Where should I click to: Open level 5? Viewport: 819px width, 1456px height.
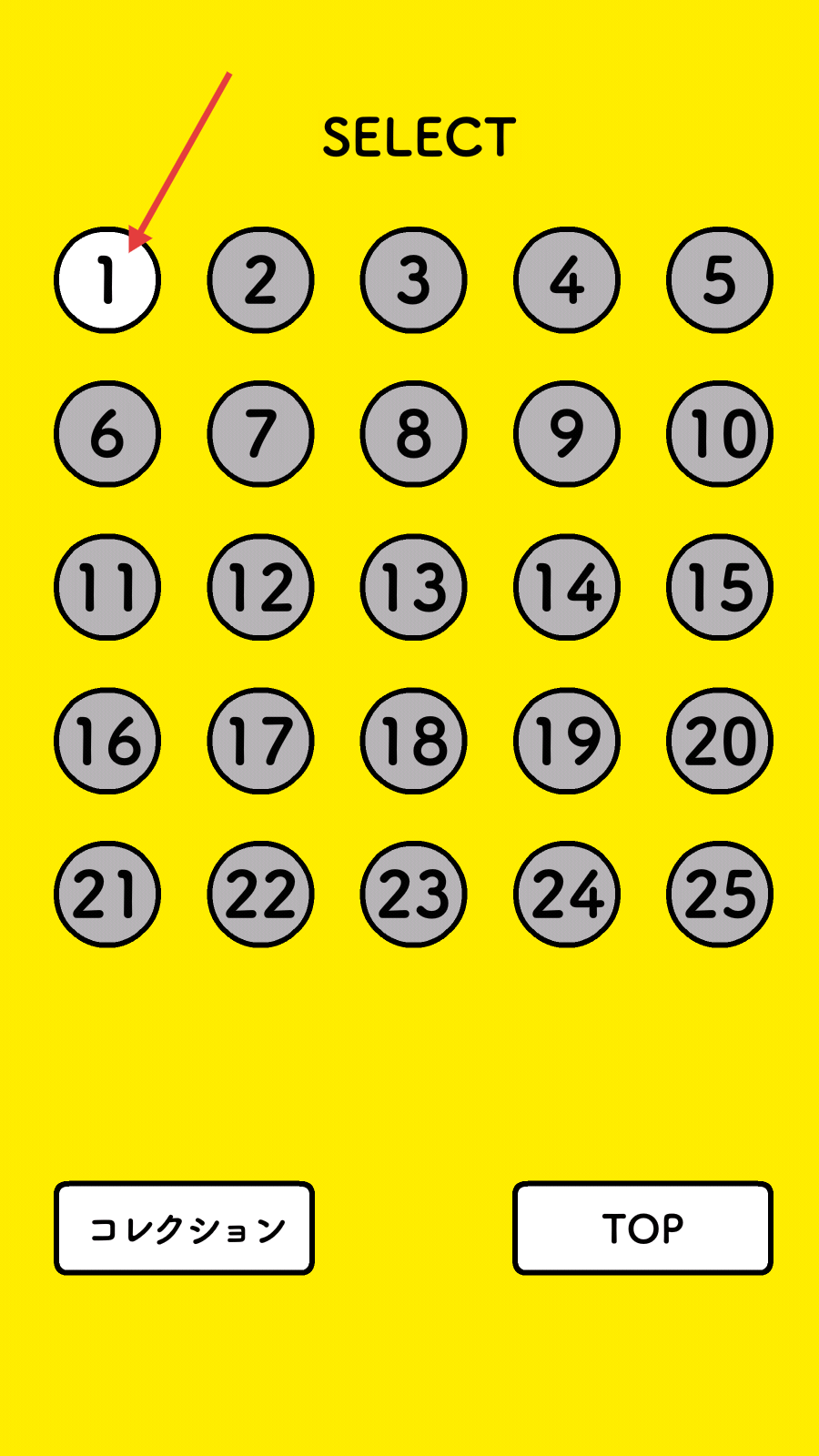pyautogui.click(x=720, y=280)
